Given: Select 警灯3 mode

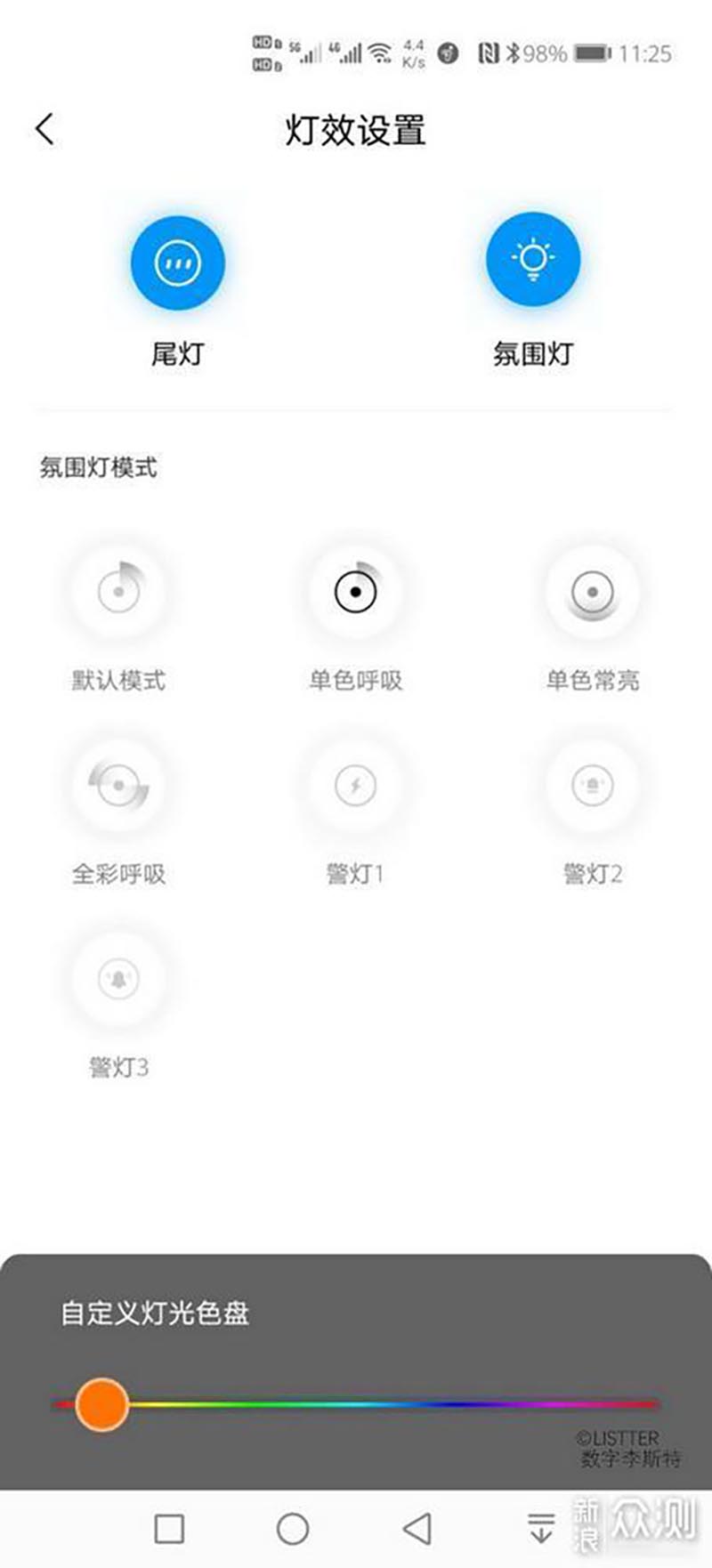Looking at the screenshot, I should tap(118, 978).
